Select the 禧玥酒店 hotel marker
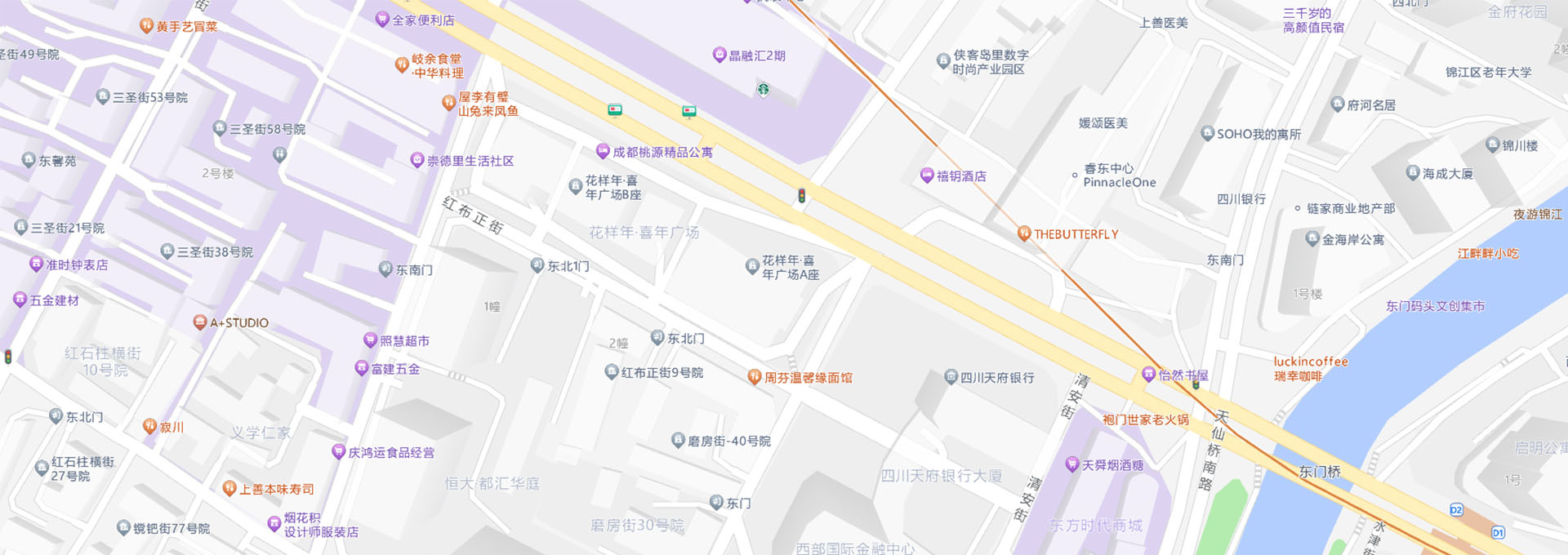Screen dimensions: 1568x555 coord(926,175)
